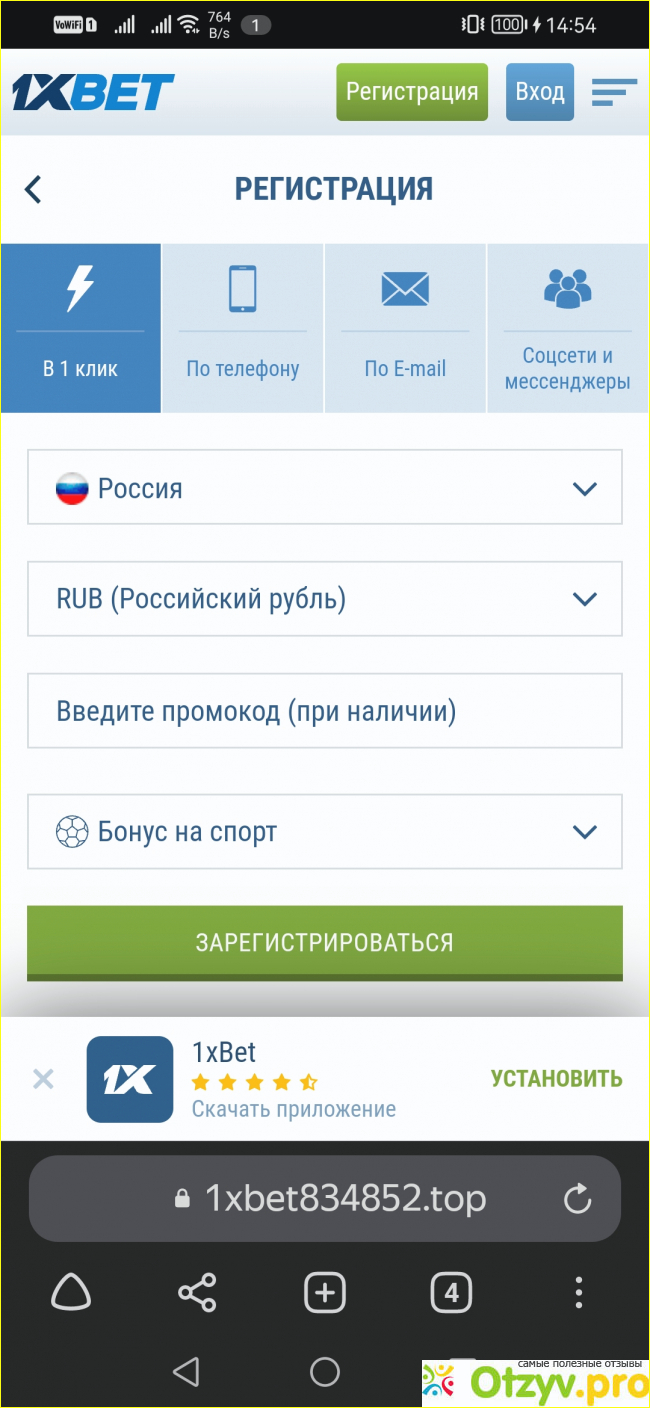Switch to the По телефону tab
This screenshot has height=1408, width=650.
pos(243,328)
